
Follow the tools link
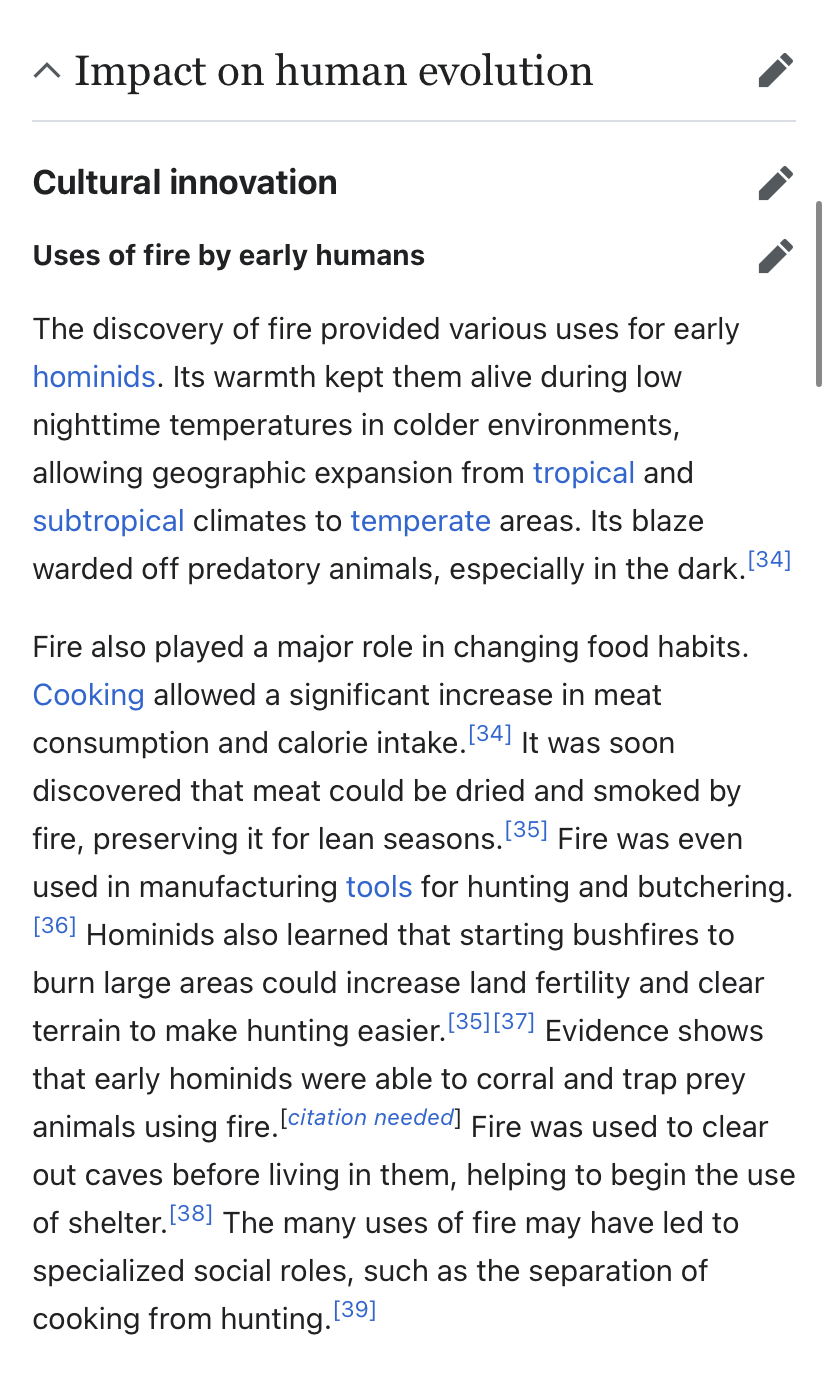pos(379,887)
